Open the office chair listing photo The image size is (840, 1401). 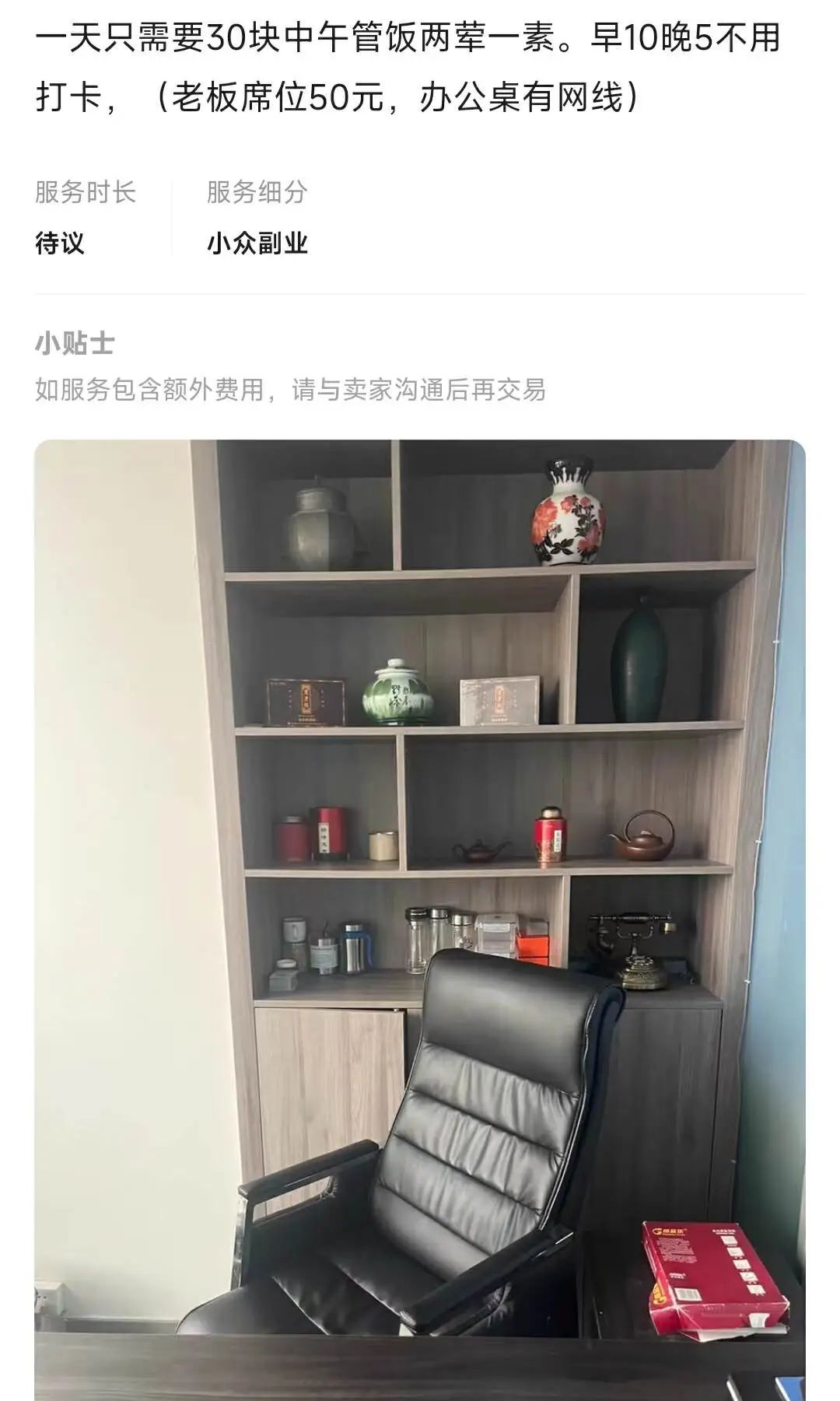pyautogui.click(x=420, y=920)
